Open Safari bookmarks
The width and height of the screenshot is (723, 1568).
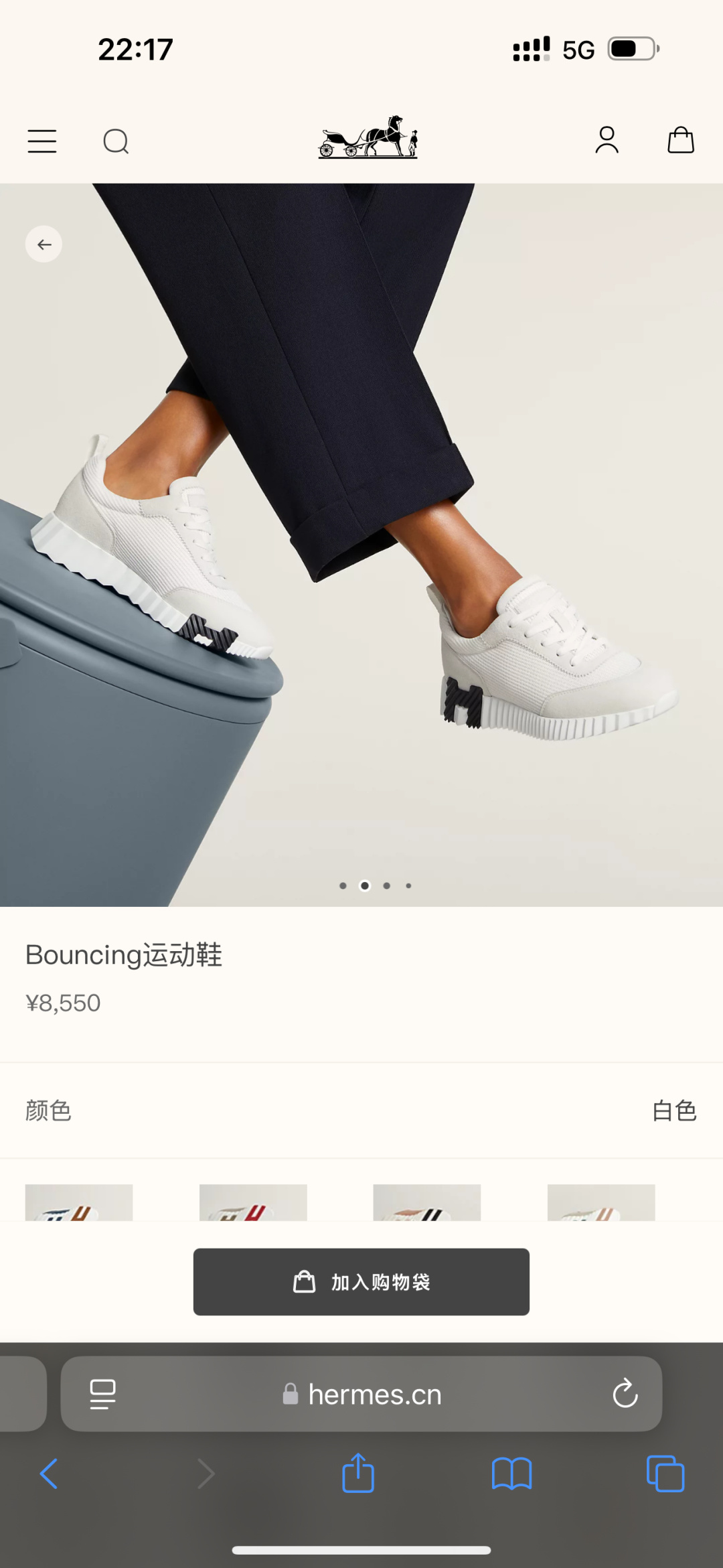click(511, 1474)
